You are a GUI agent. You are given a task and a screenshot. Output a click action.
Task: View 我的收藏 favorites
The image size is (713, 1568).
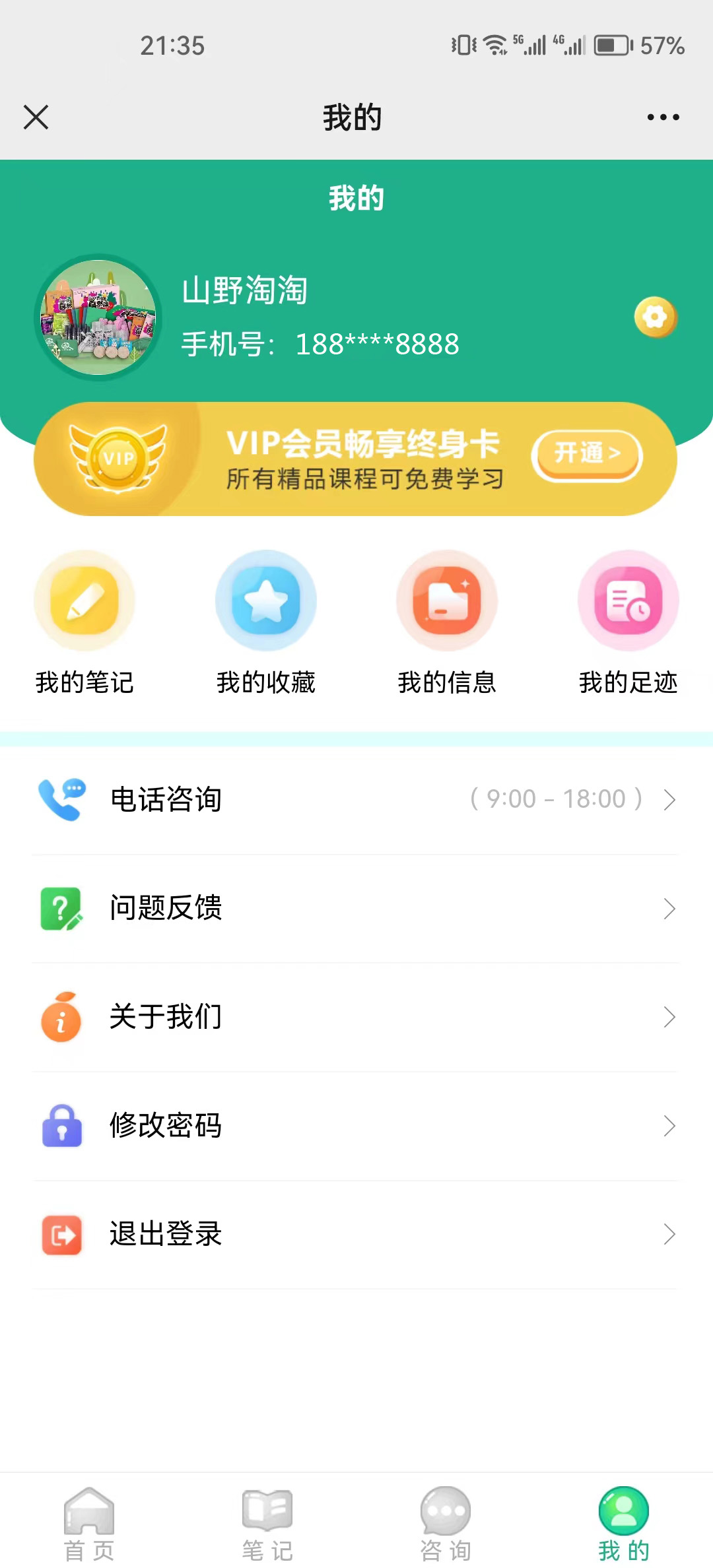click(x=266, y=622)
